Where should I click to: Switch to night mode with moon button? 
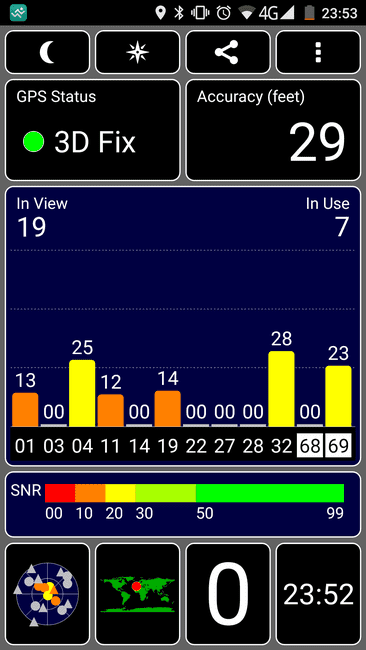(47, 52)
